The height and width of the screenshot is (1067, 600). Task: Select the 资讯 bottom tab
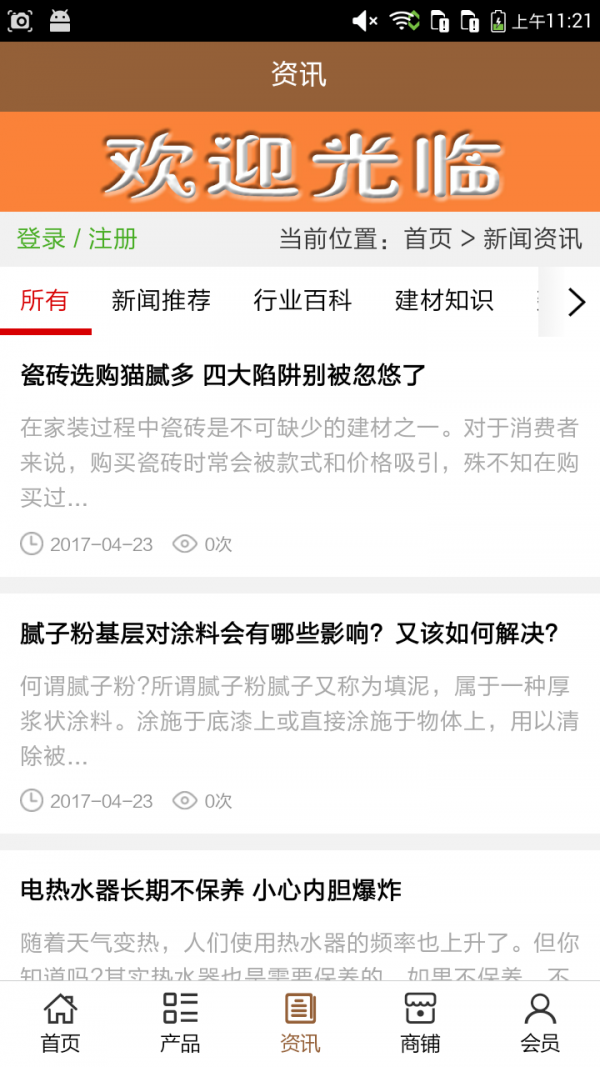point(300,1023)
